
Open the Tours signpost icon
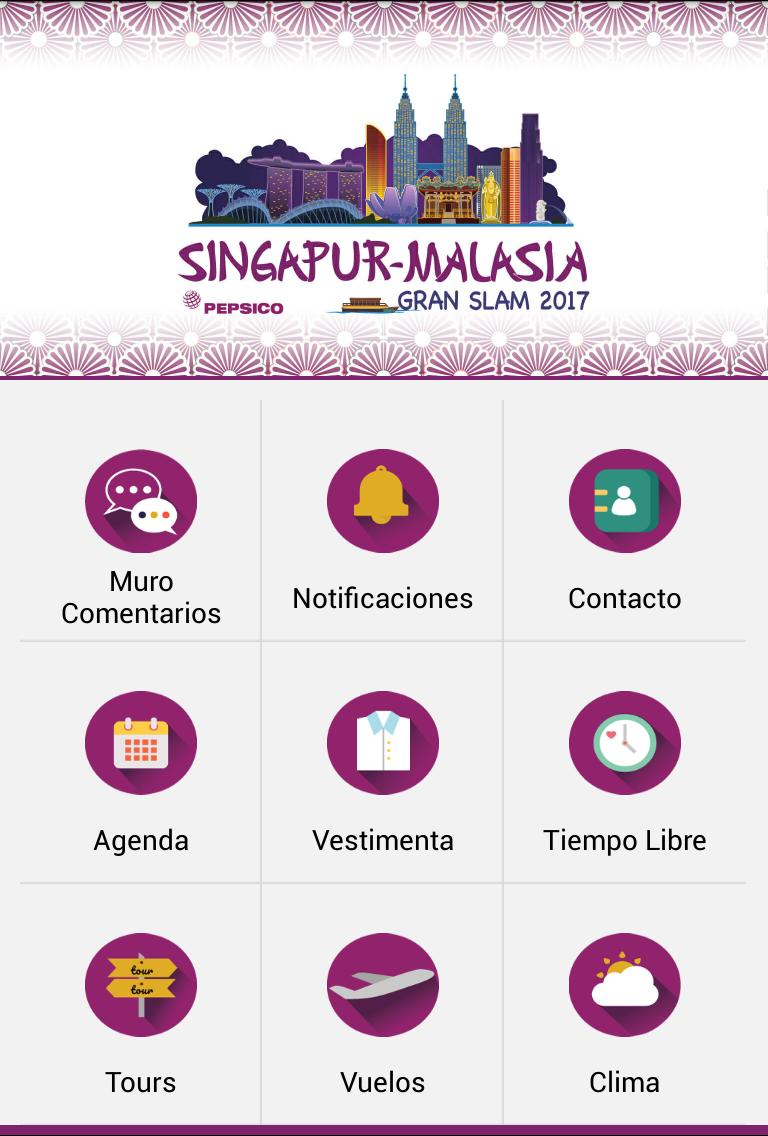coord(141,985)
